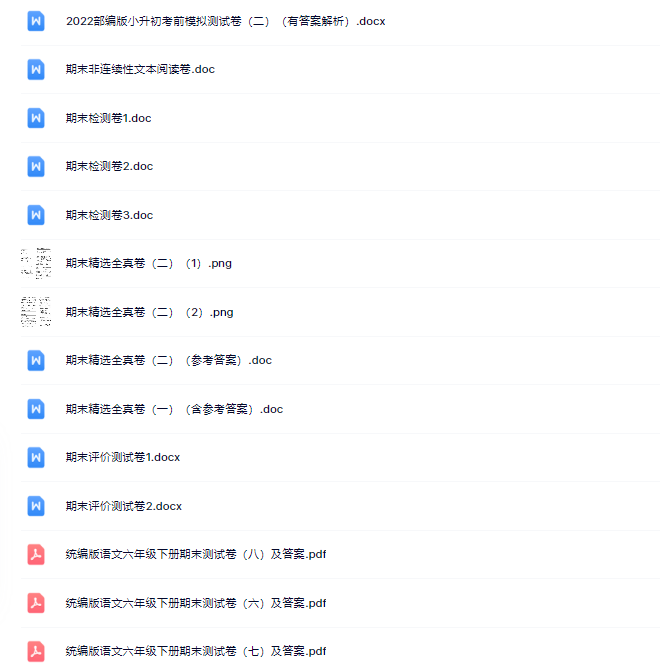Select 期末检测卷2.doc
This screenshot has width=660, height=666.
point(109,166)
